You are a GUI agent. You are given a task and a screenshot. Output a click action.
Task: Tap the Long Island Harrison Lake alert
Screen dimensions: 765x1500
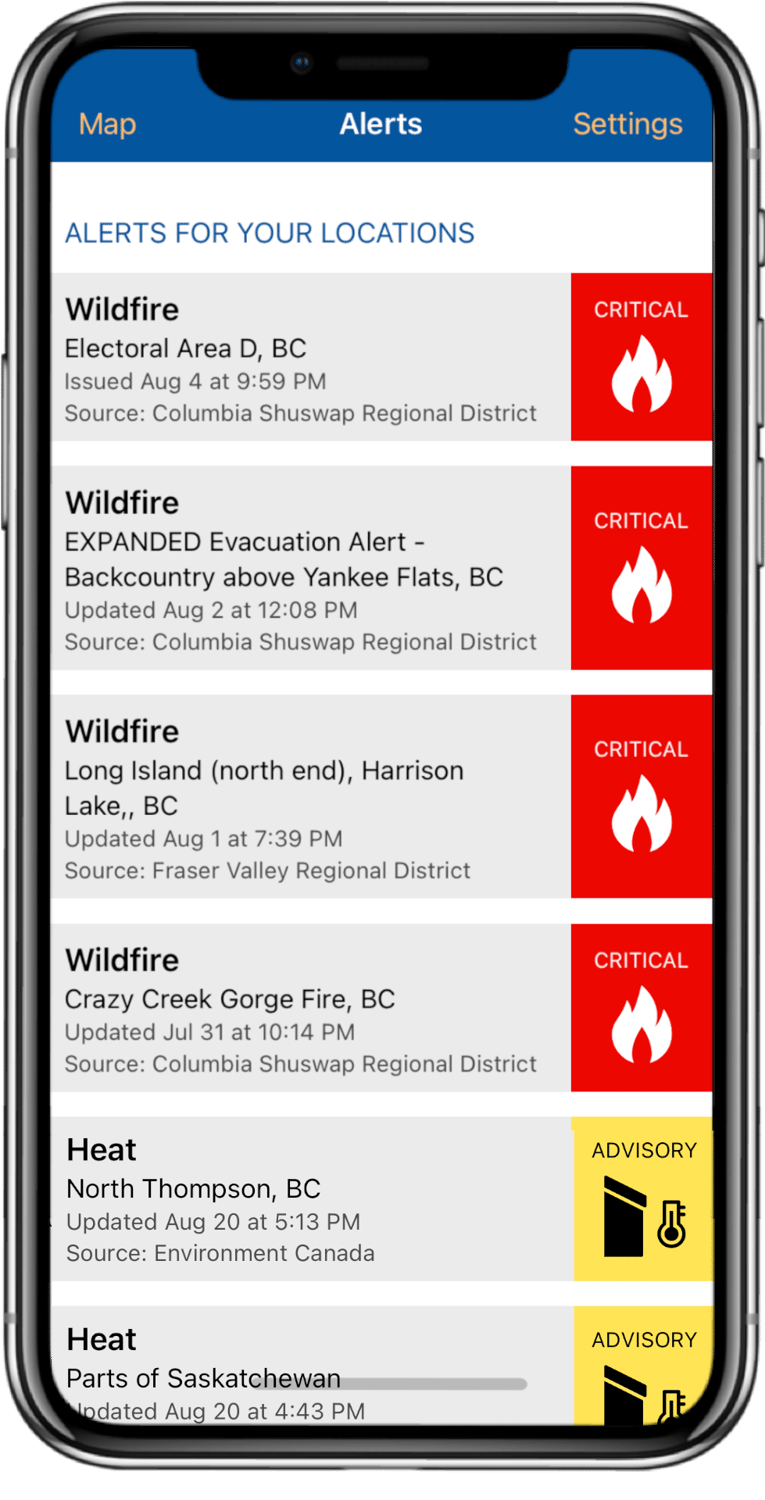point(300,795)
